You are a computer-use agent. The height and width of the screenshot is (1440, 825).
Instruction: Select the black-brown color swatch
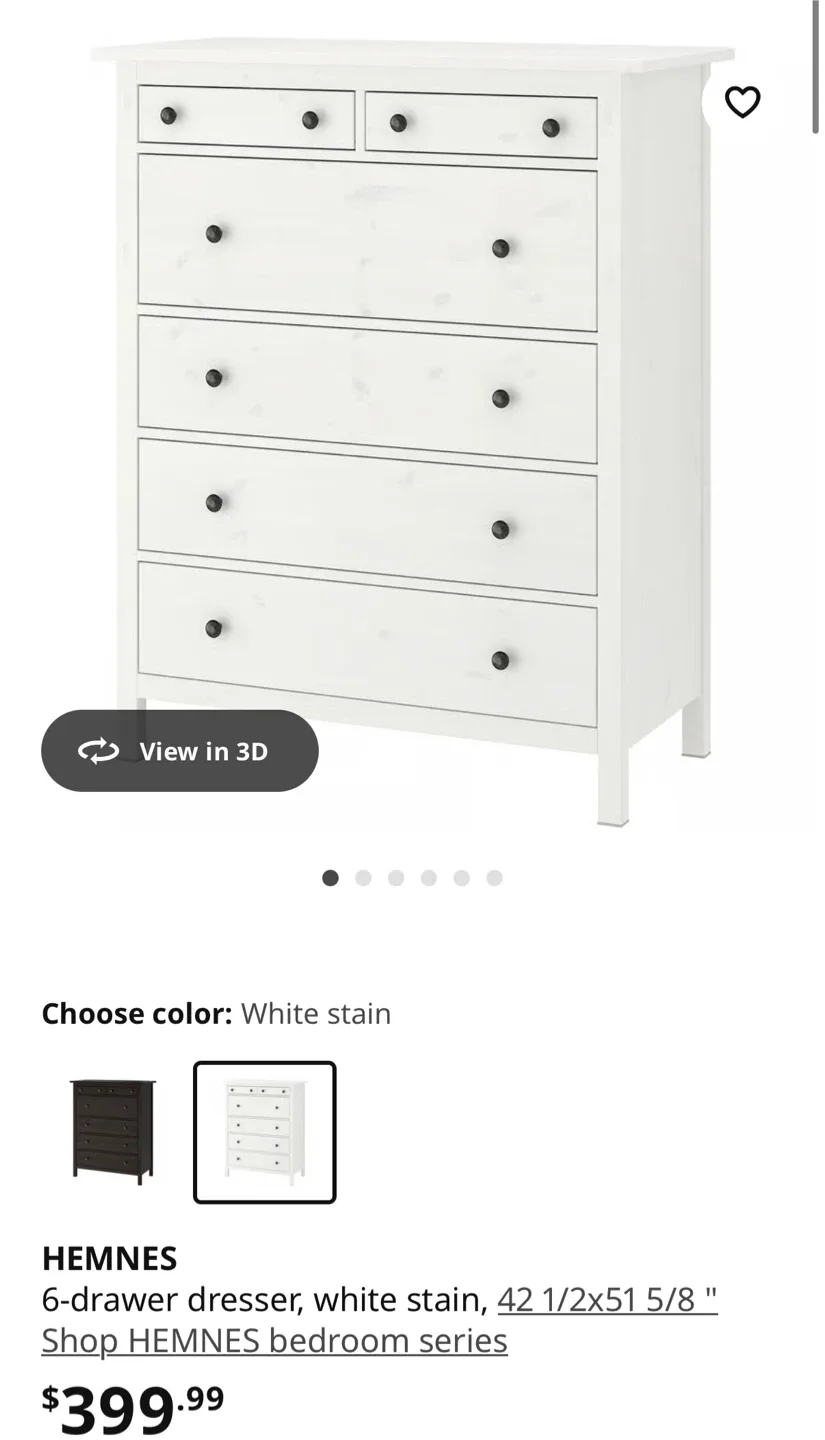pos(111,1131)
